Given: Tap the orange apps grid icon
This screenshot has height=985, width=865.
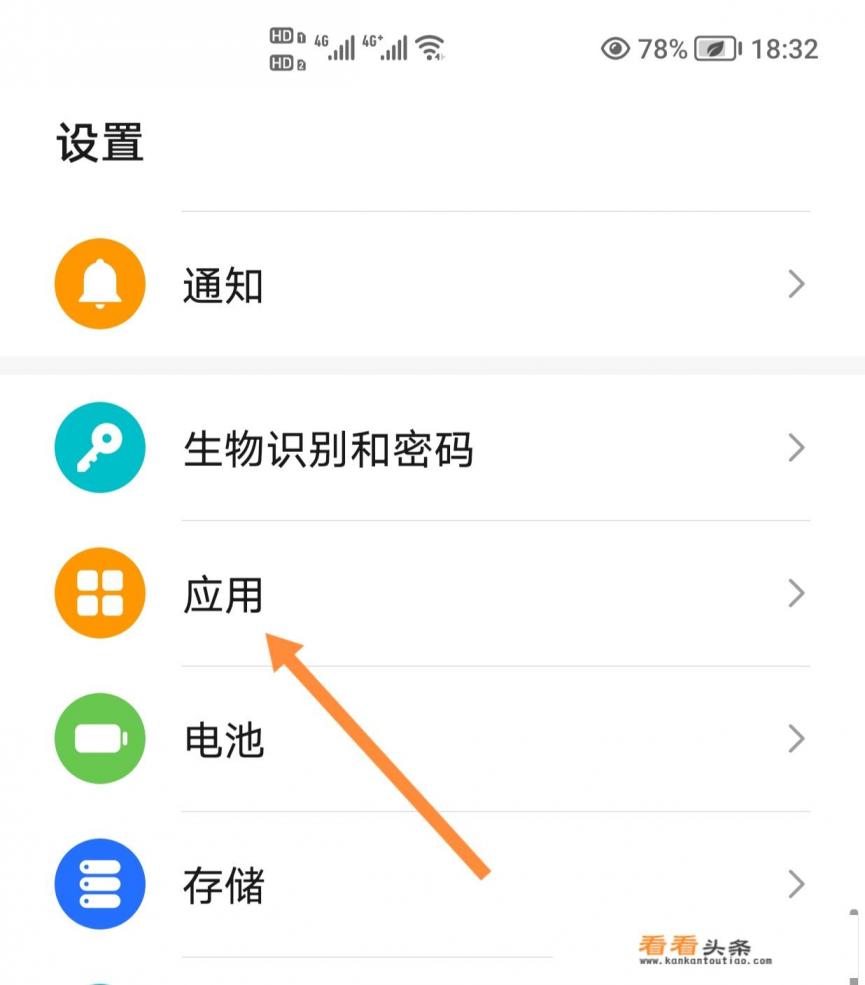Looking at the screenshot, I should (x=98, y=593).
